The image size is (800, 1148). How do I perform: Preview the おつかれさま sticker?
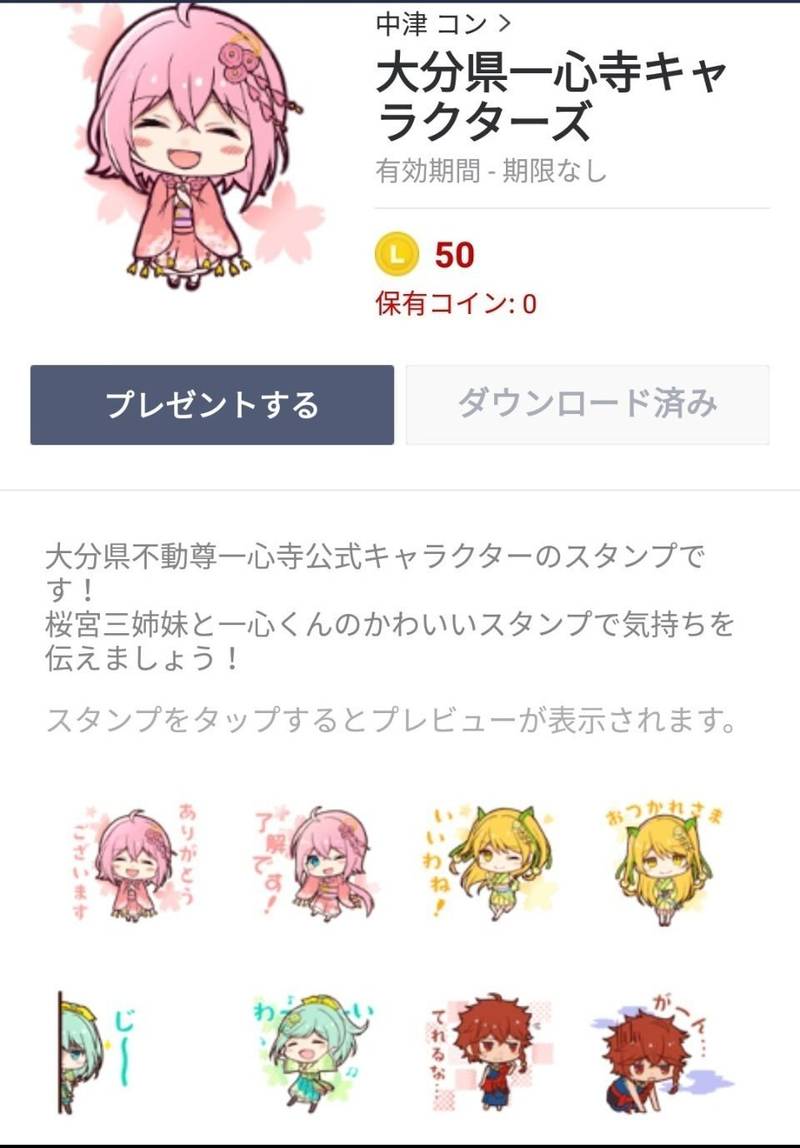tap(663, 860)
